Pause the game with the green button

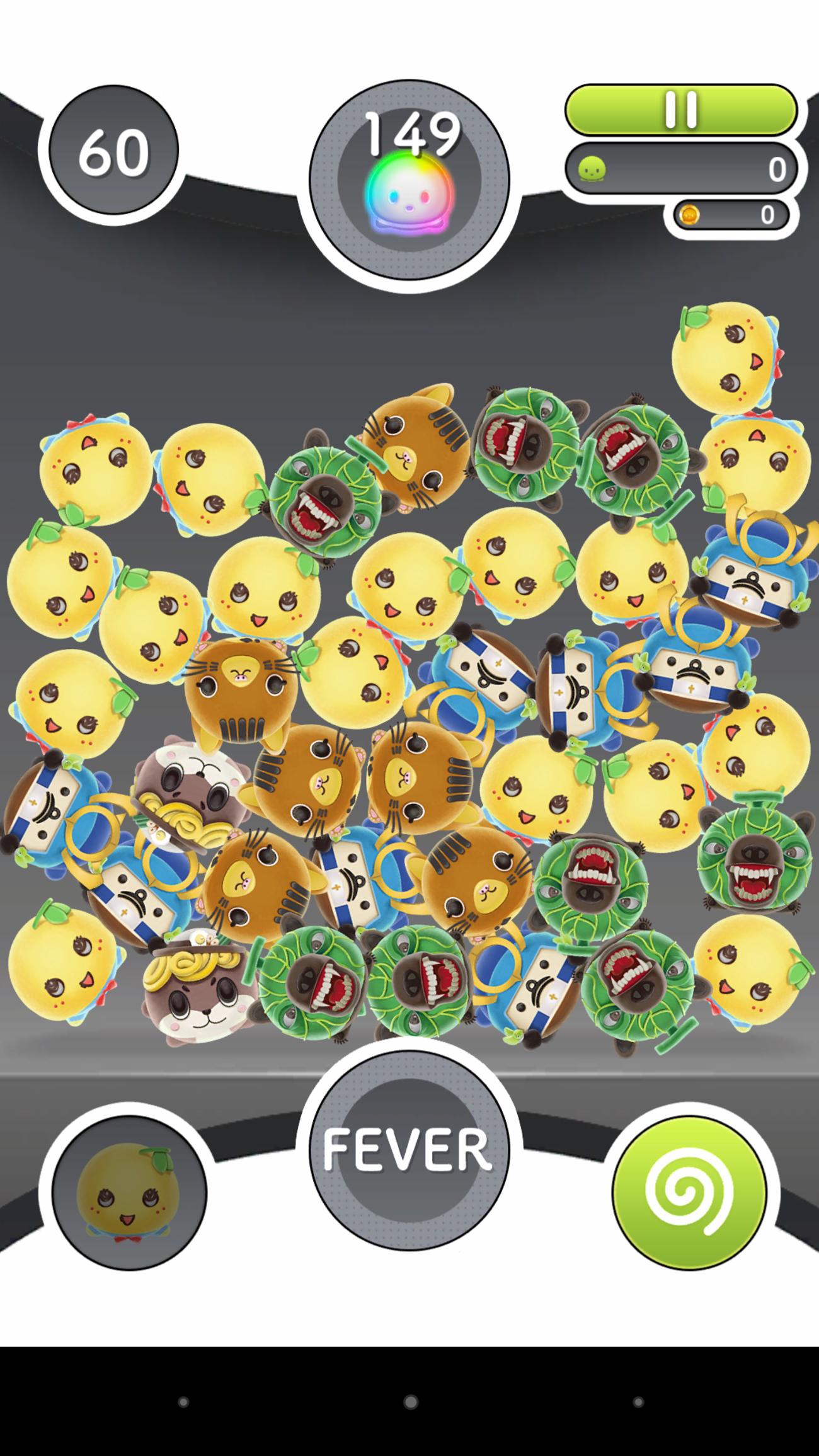click(680, 110)
